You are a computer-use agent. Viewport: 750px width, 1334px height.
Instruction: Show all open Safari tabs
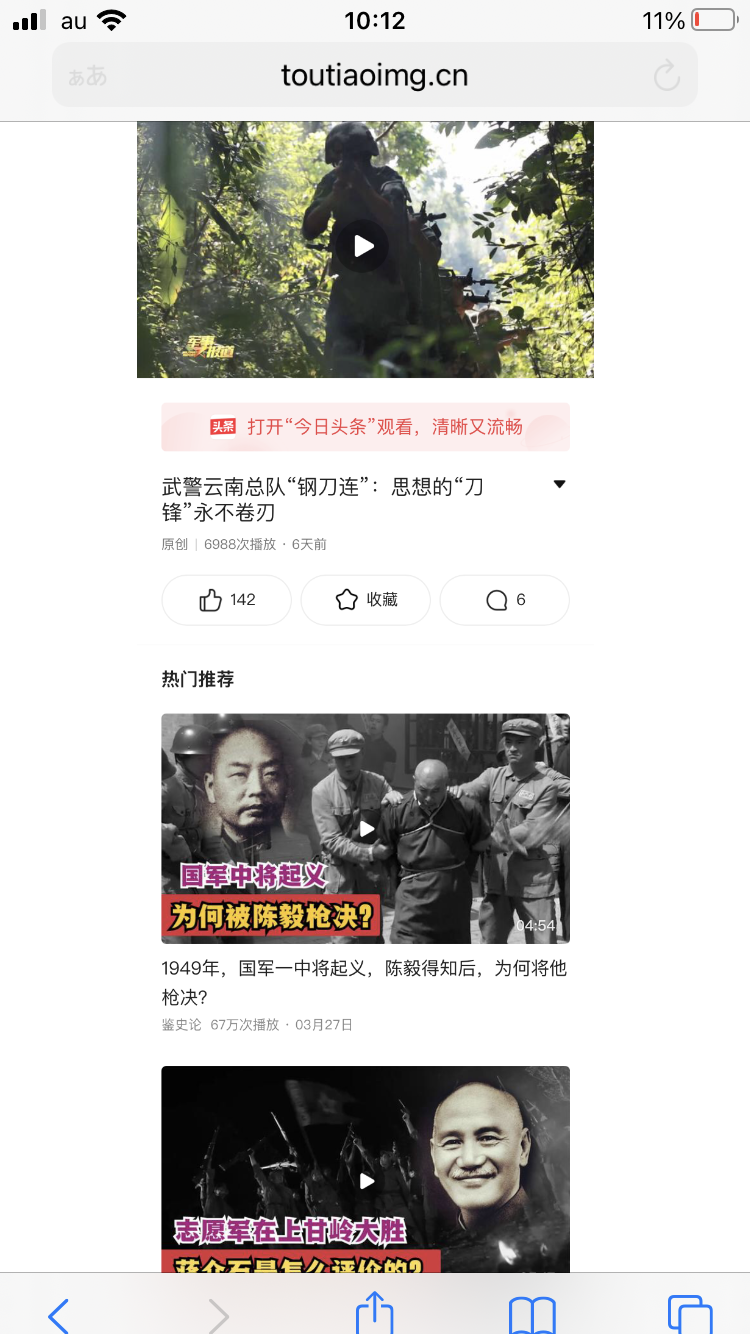click(x=689, y=1312)
